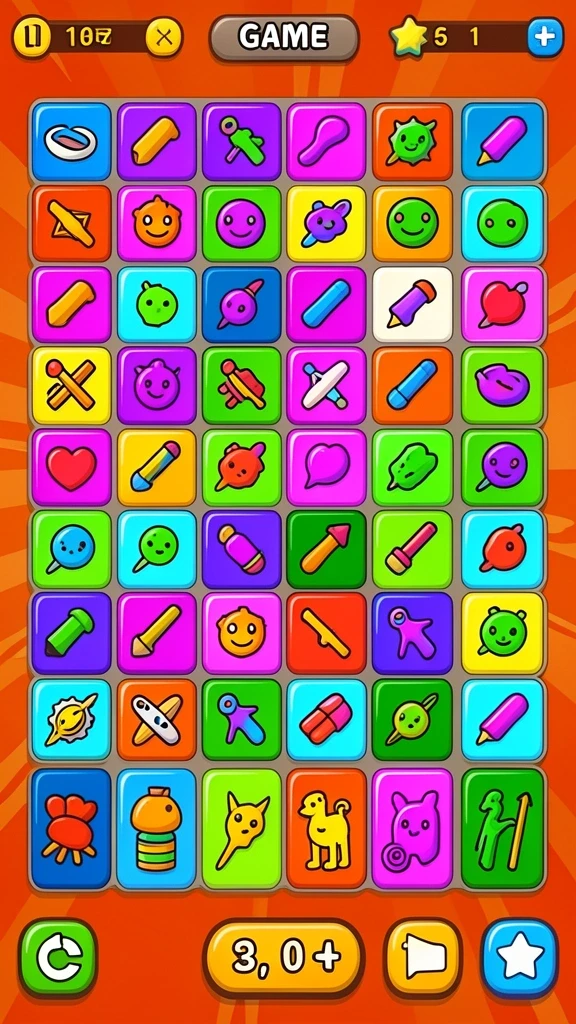Select the orange bottle tile on light blue
The height and width of the screenshot is (1024, 576).
(x=157, y=829)
